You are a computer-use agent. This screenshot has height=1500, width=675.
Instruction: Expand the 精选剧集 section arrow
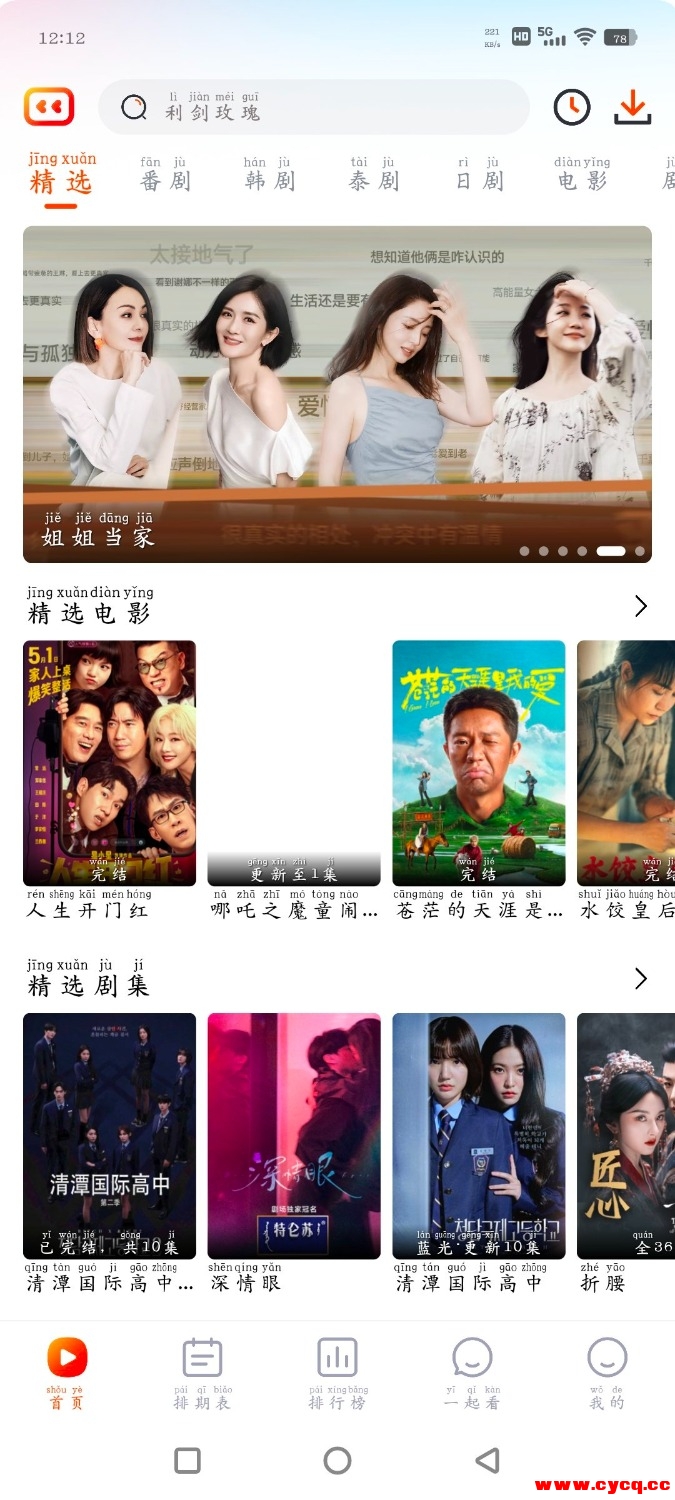(x=641, y=979)
